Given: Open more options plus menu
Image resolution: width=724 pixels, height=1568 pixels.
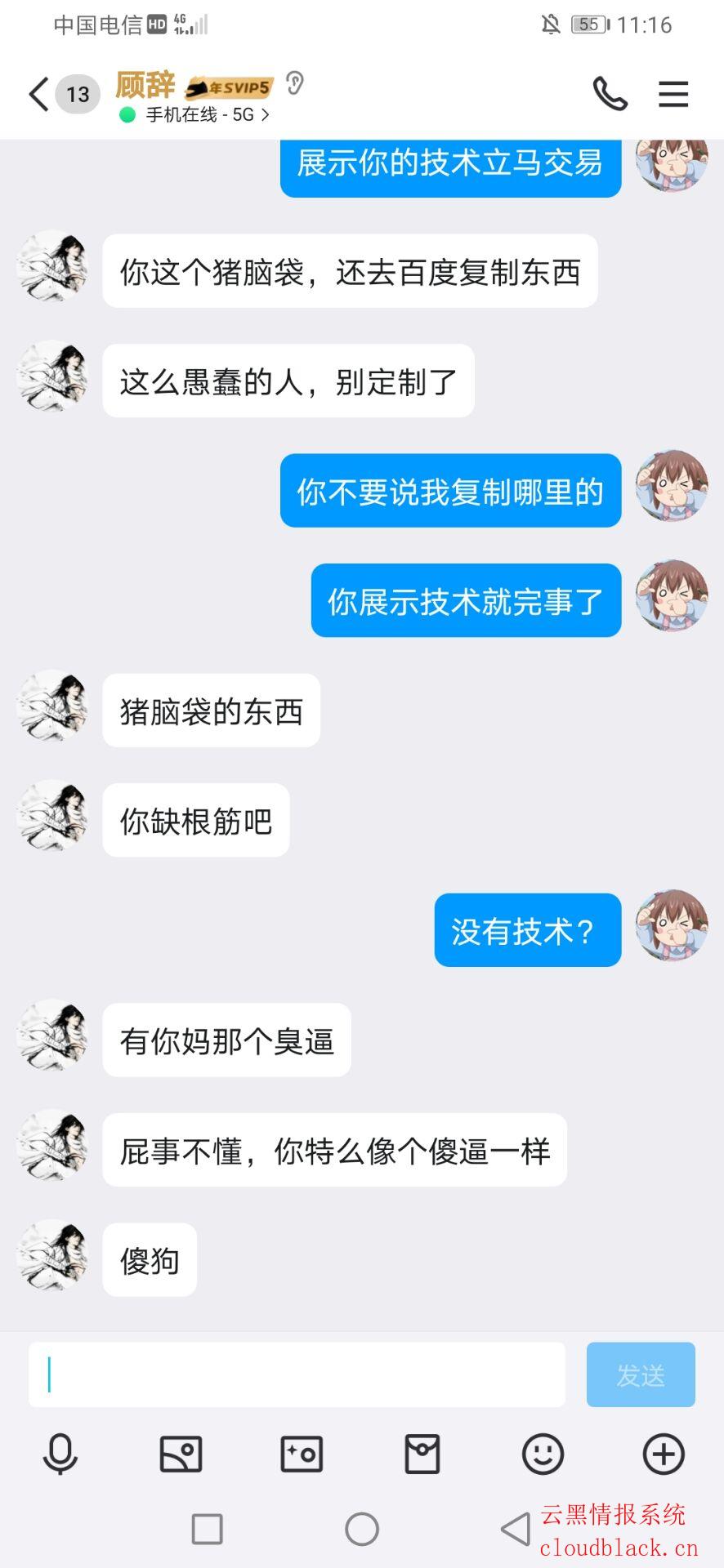Looking at the screenshot, I should (x=664, y=1454).
